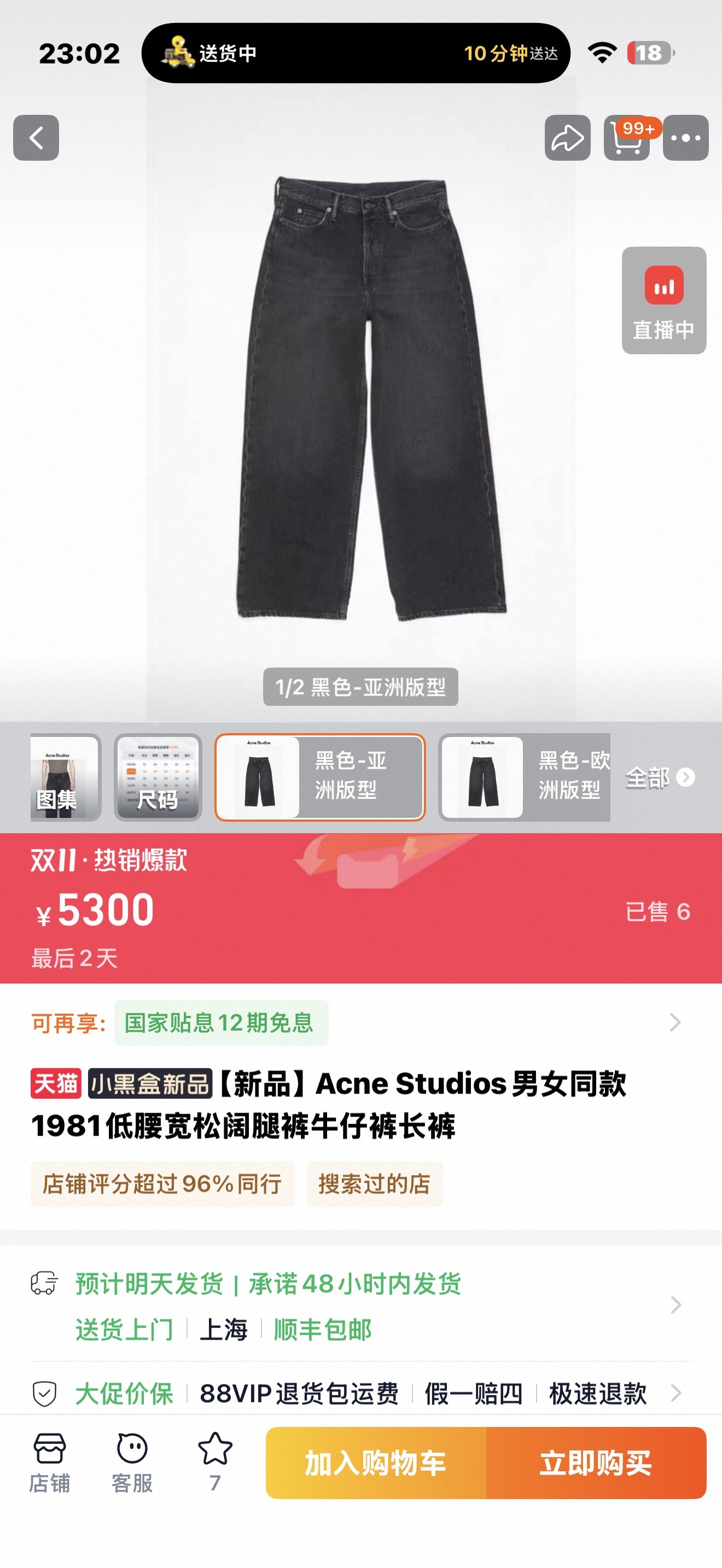Go back using the back arrow
The image size is (722, 1568).
pos(36,138)
